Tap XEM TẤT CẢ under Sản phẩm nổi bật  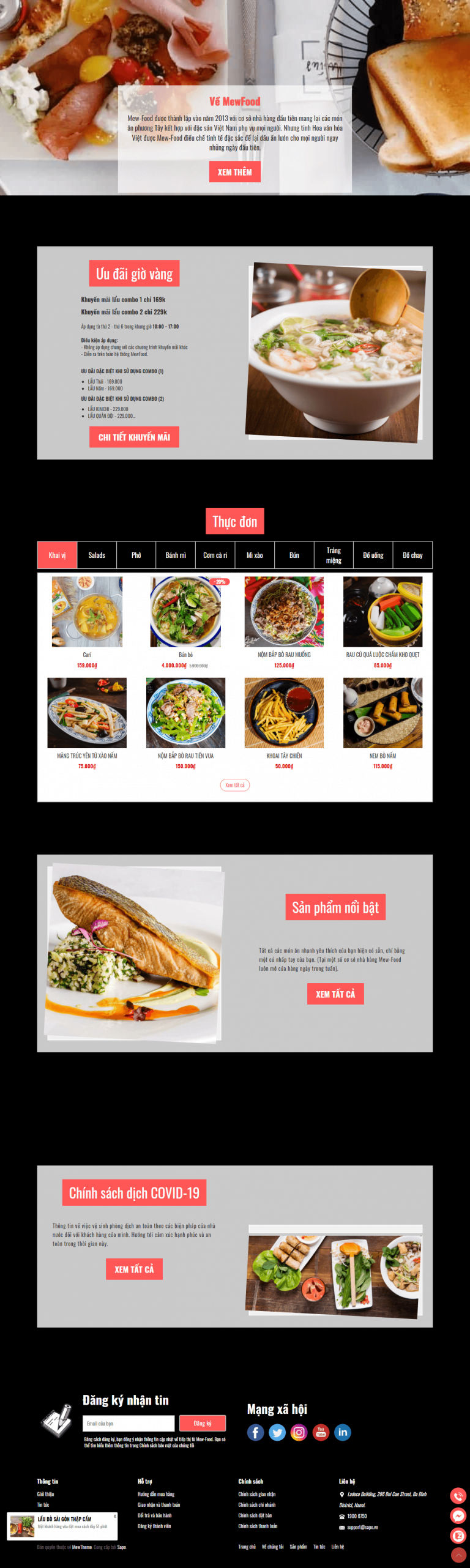click(x=335, y=994)
